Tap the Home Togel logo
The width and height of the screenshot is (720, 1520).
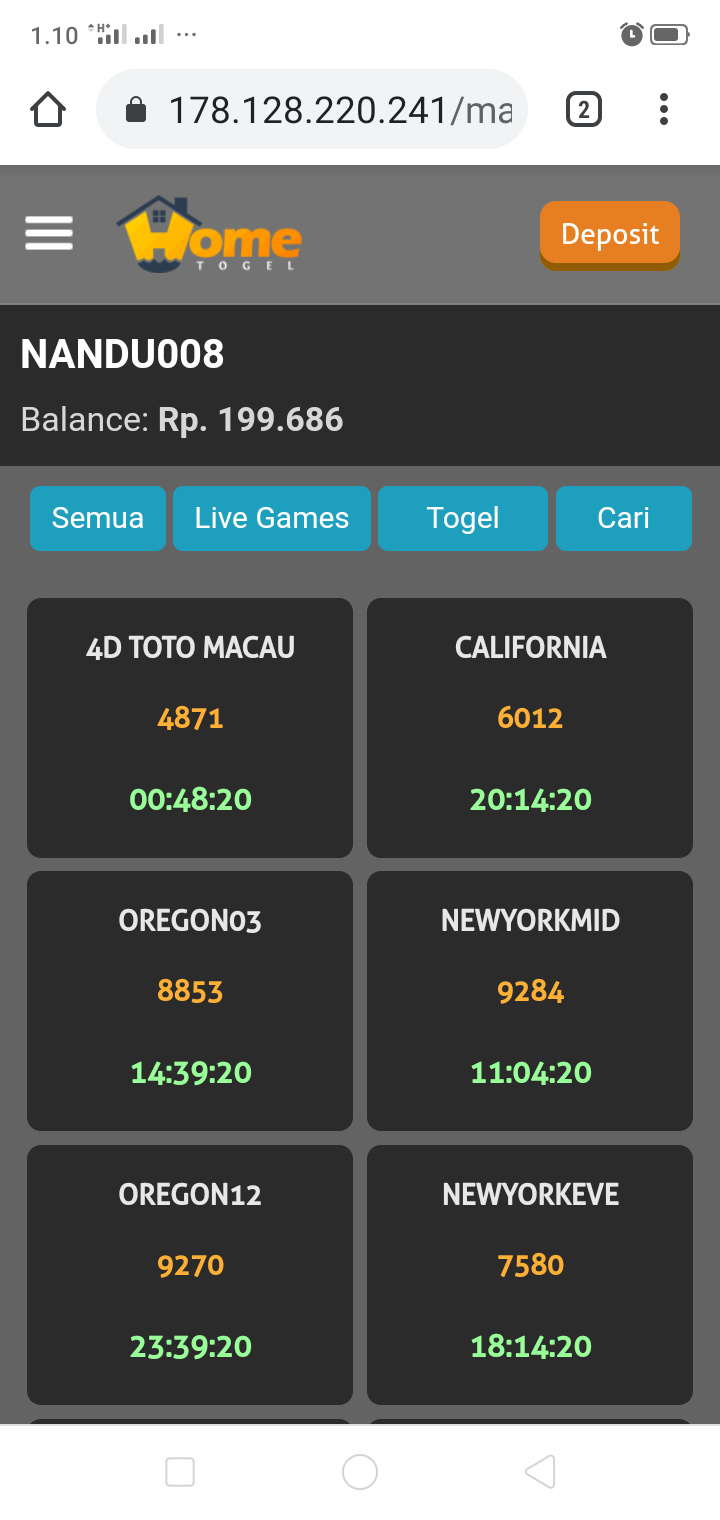pos(210,234)
